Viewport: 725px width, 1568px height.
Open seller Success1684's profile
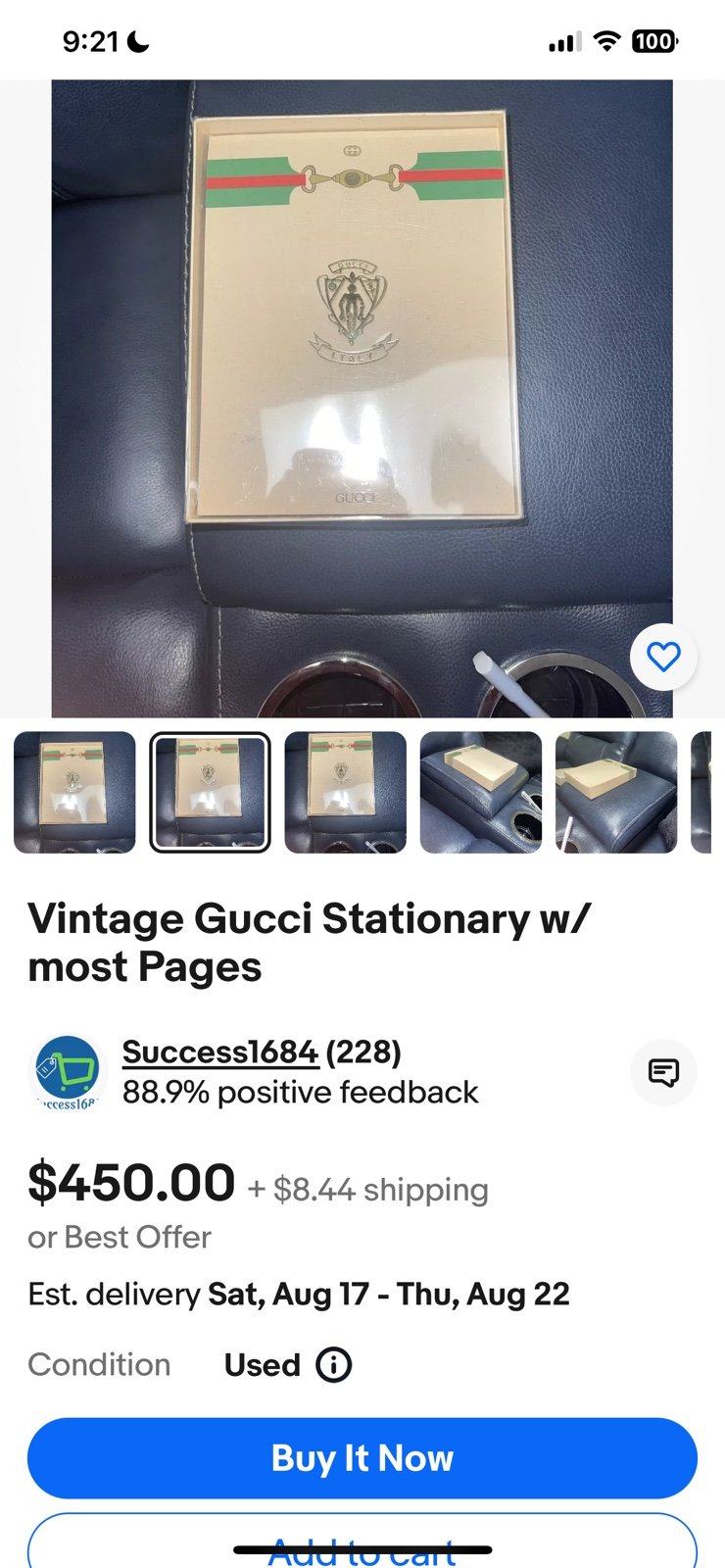coord(219,1052)
